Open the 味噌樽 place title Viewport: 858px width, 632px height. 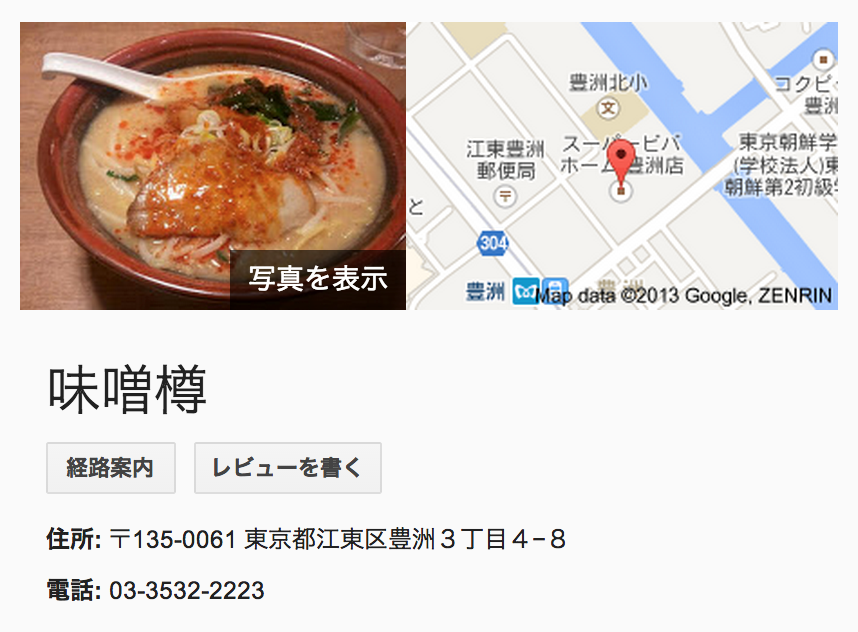[127, 390]
